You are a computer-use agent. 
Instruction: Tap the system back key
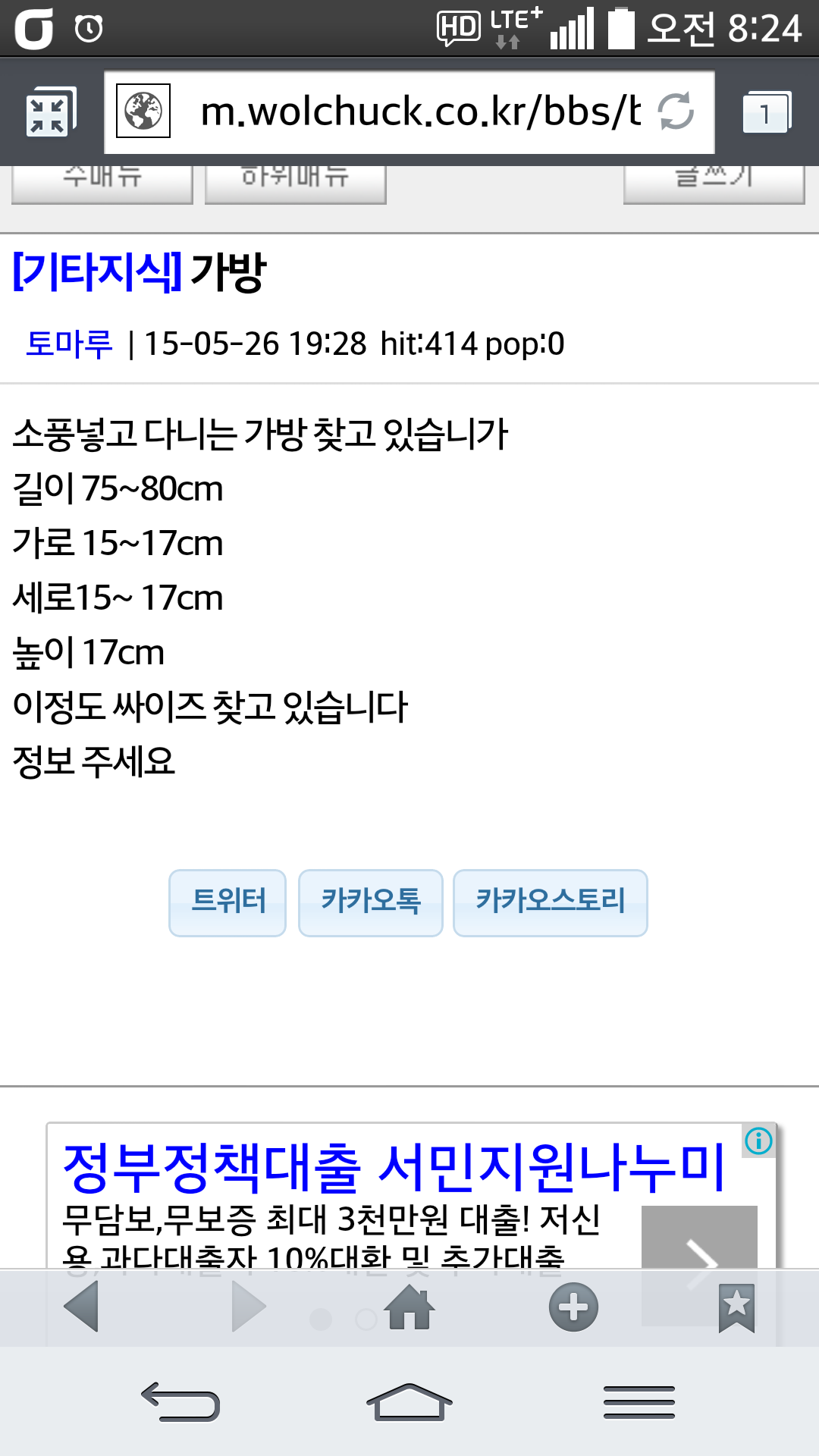(x=180, y=1401)
